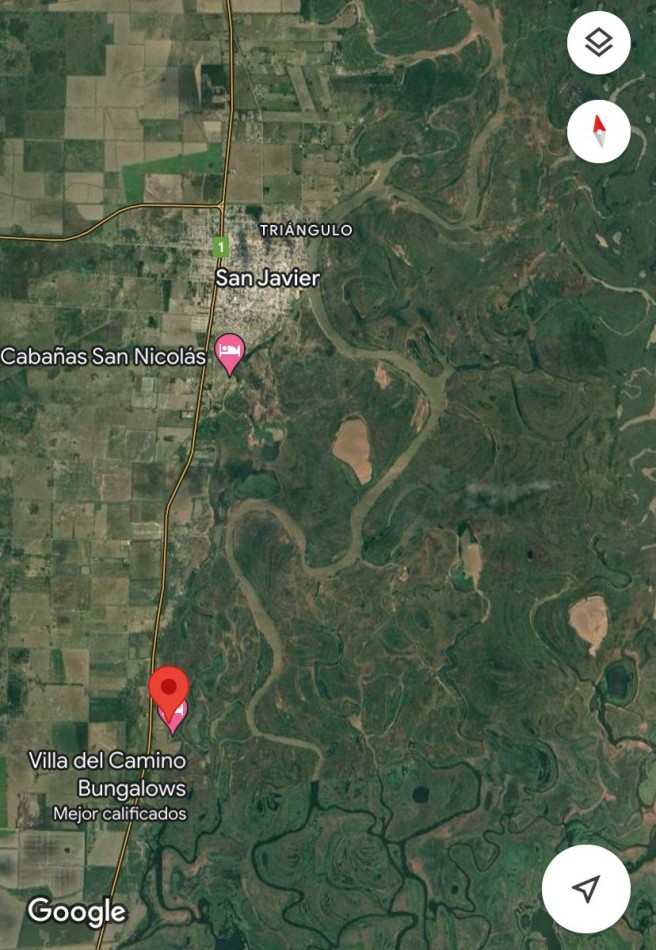Open Cabañas San Nicolás lodging pin
The width and height of the screenshot is (656, 950).
[230, 353]
